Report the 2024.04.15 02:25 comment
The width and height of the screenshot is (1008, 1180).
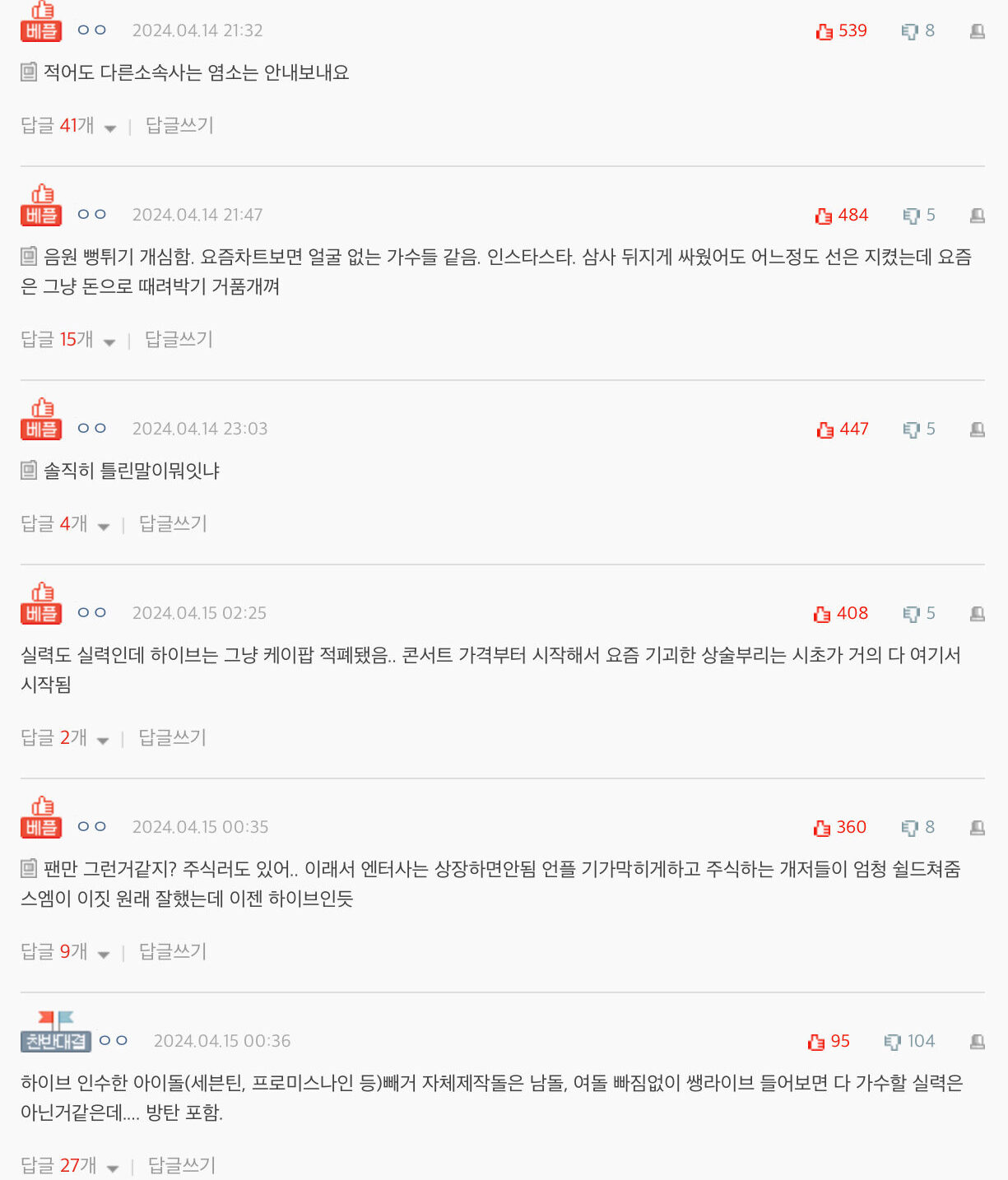coord(978,614)
